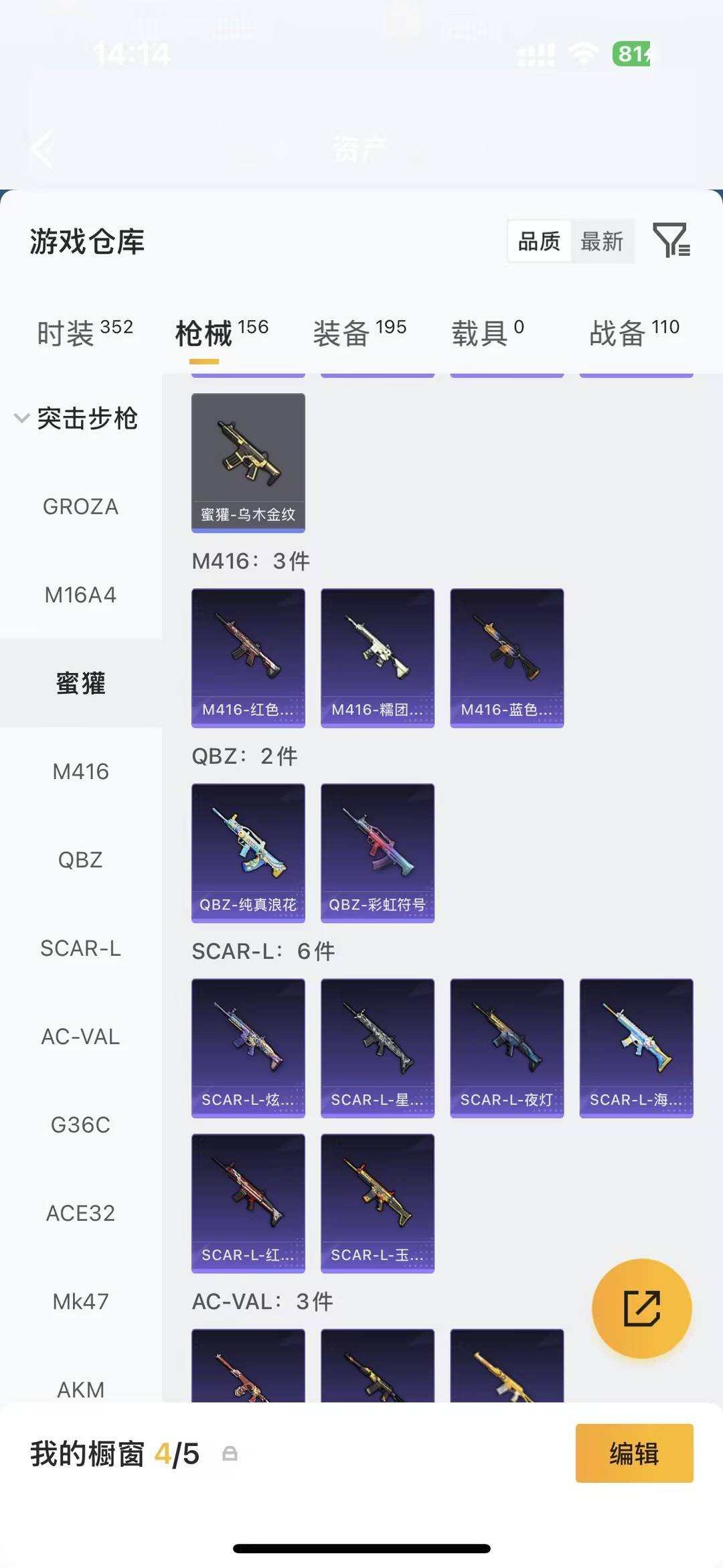View the QBZ-彩虹符号 skin

coord(378,853)
